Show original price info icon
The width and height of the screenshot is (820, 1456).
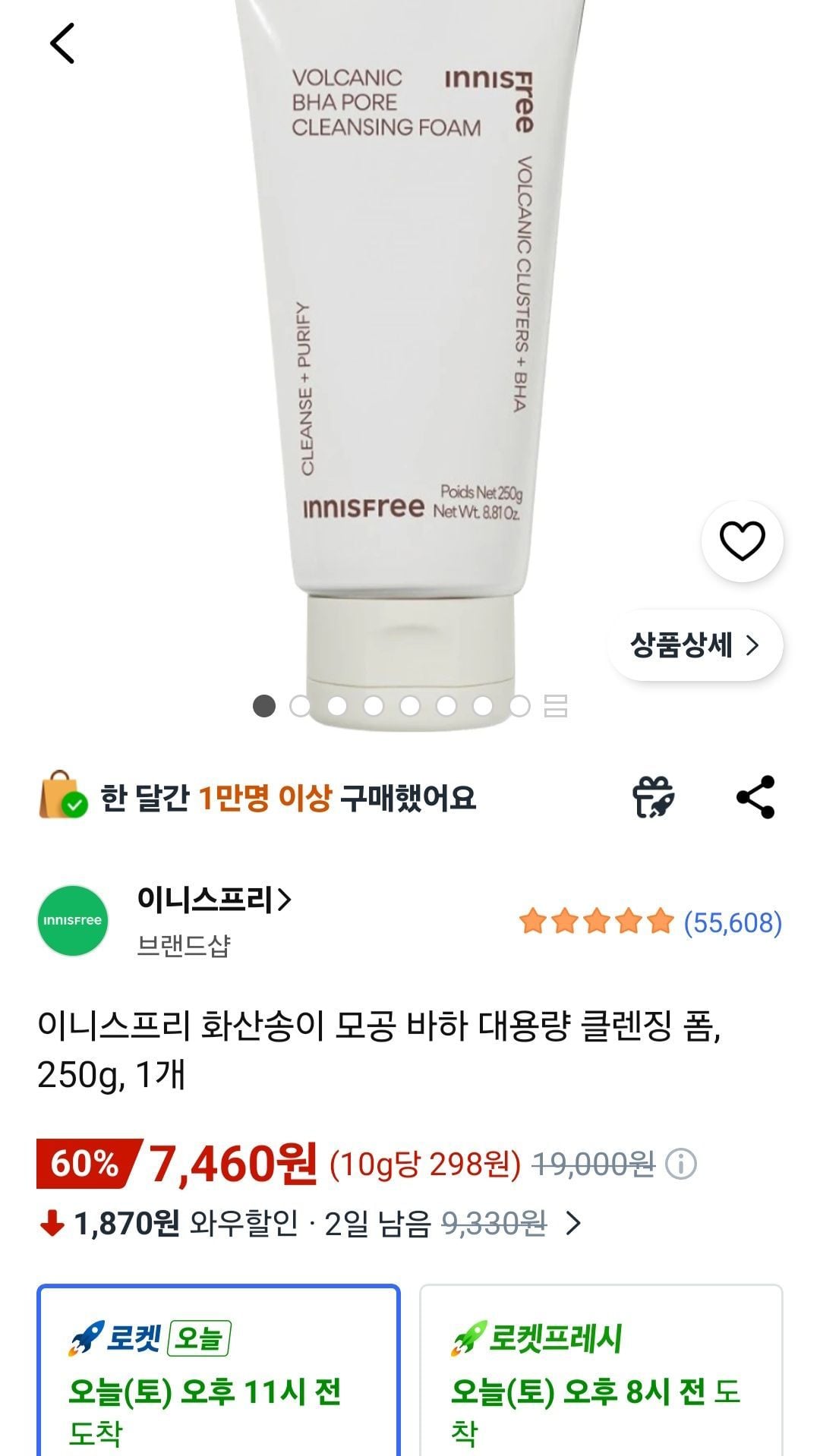click(681, 1164)
